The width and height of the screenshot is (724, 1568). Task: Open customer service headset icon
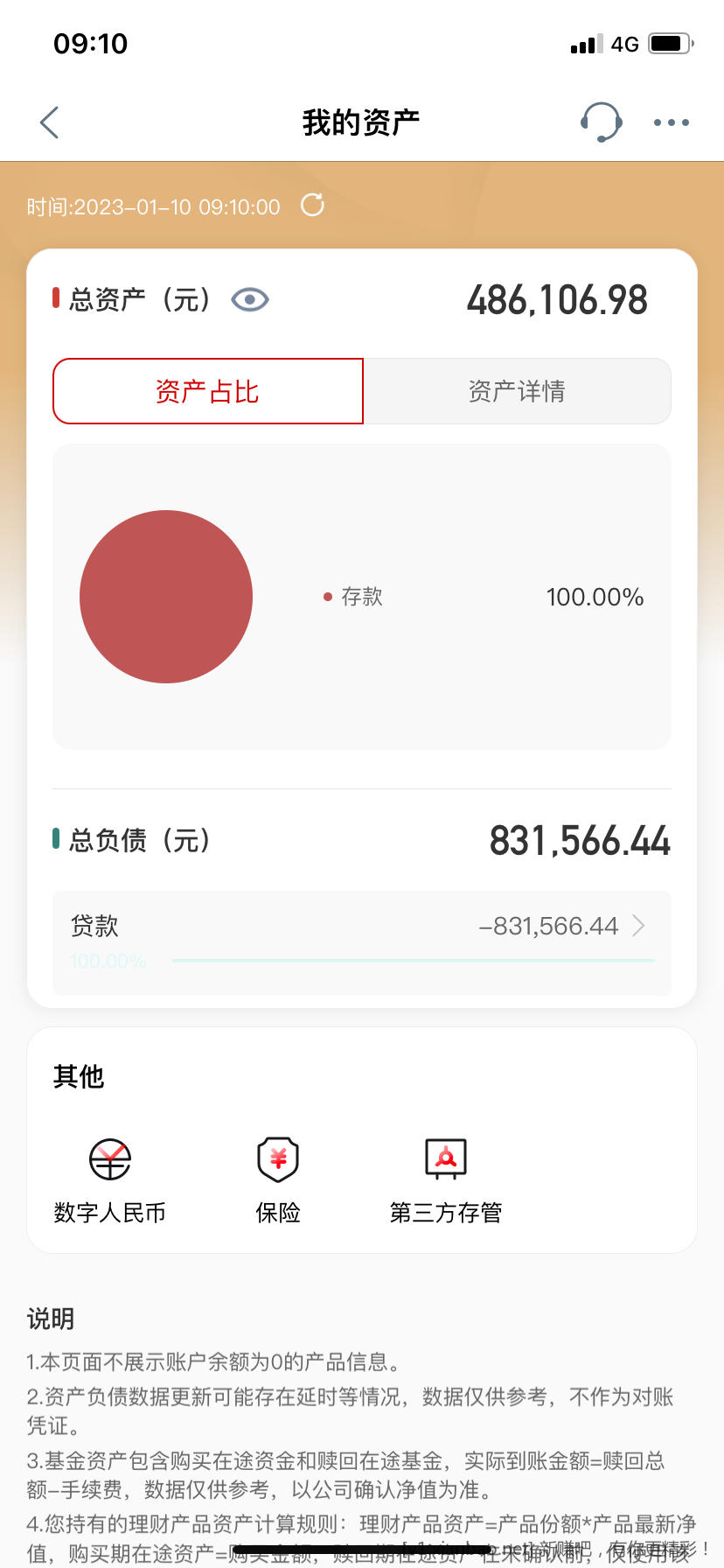(601, 122)
